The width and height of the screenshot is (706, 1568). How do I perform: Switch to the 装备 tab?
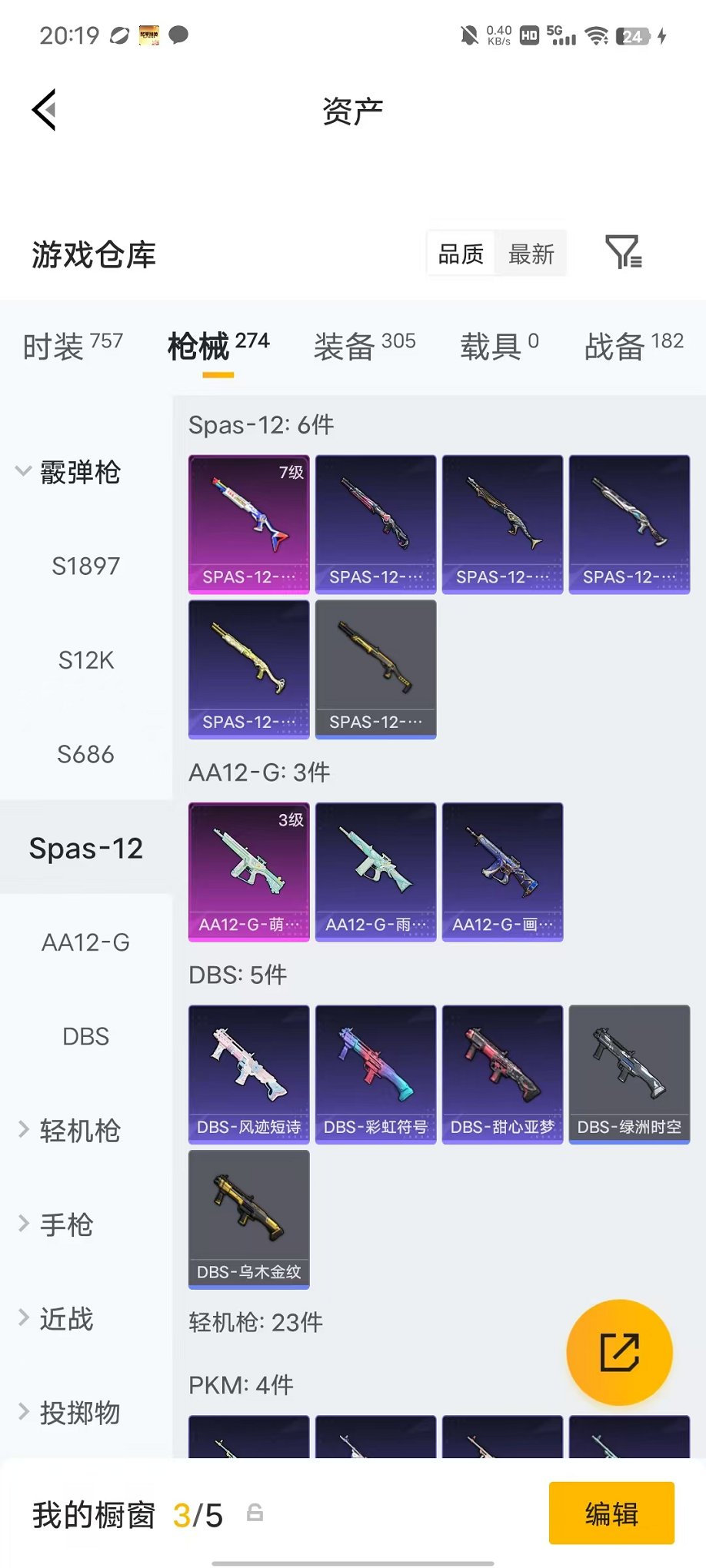pyautogui.click(x=365, y=346)
